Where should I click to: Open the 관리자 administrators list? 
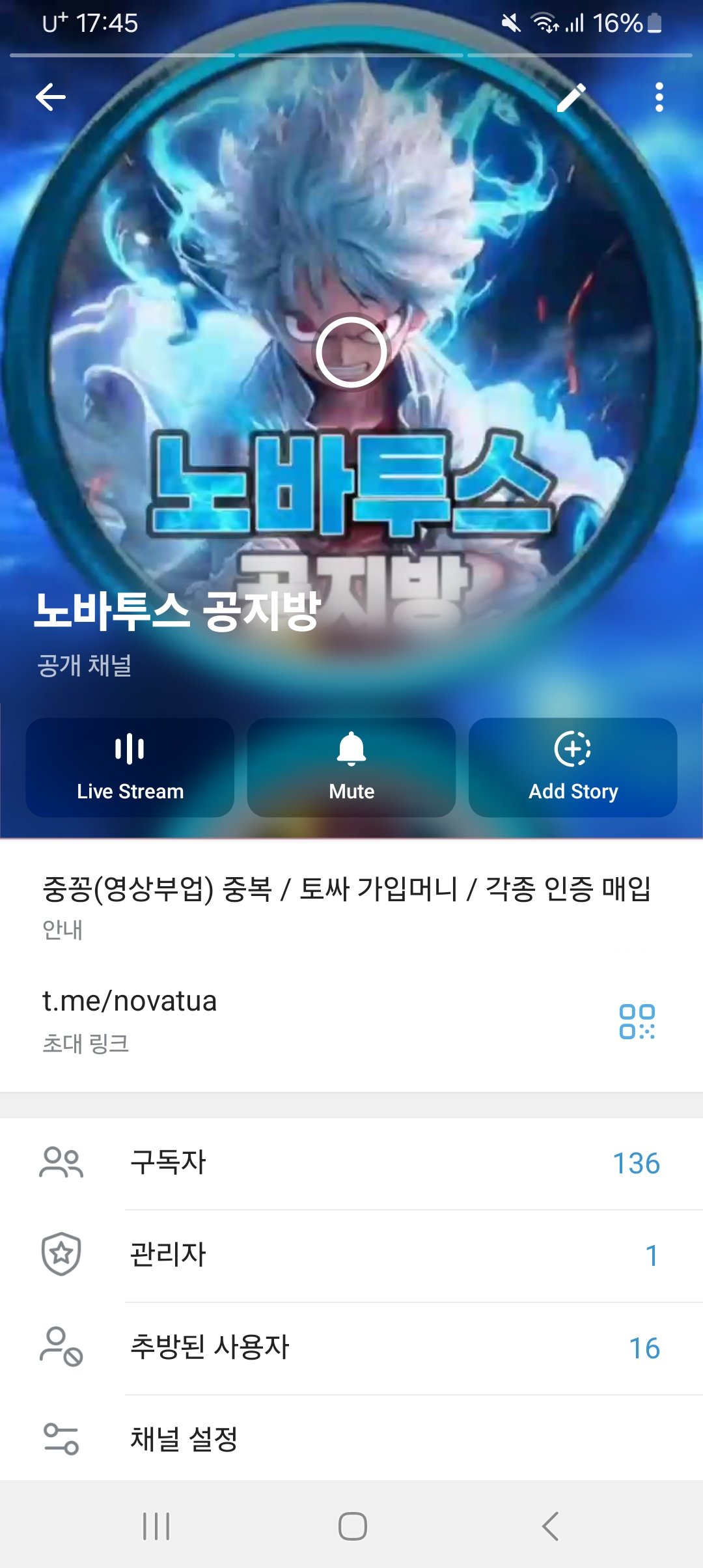pos(351,1255)
